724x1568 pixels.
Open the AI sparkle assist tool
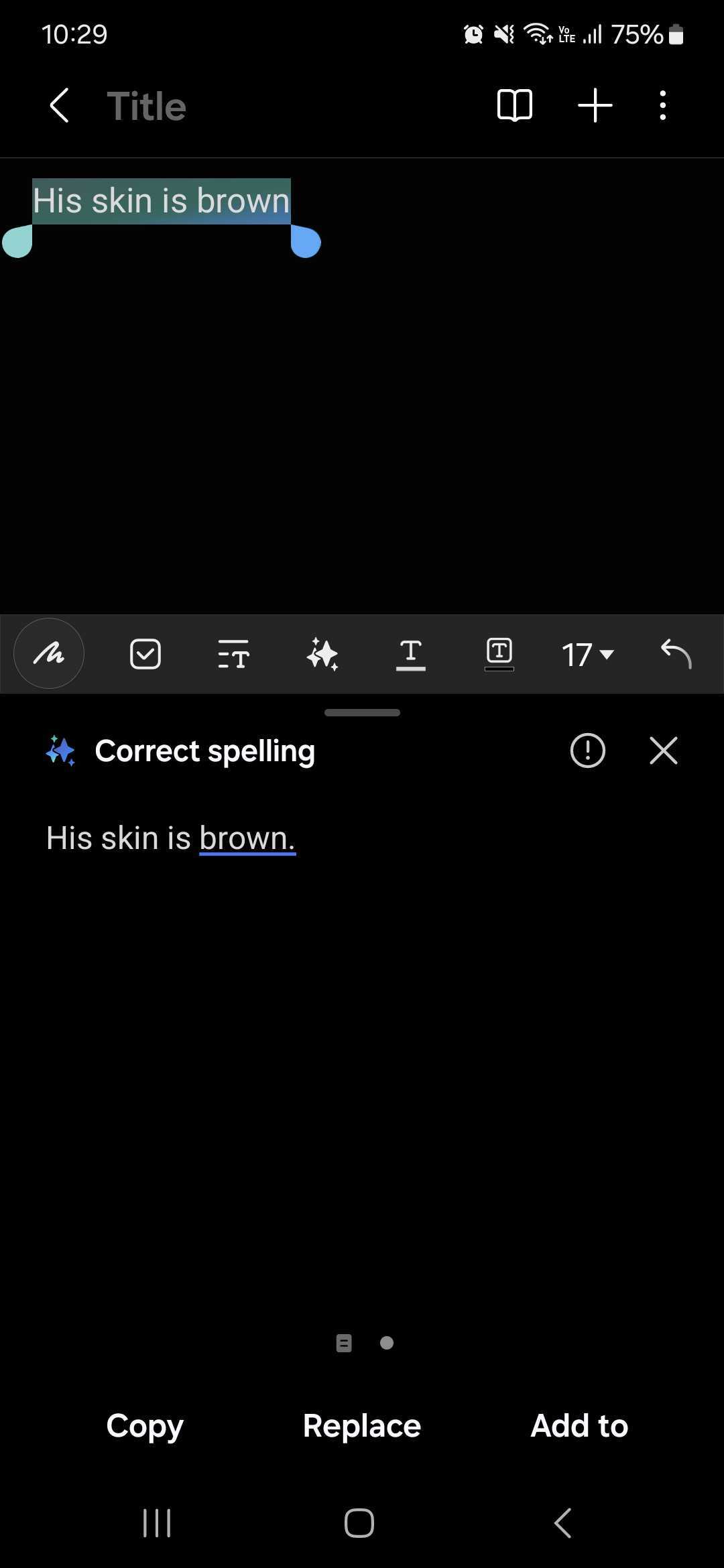pyautogui.click(x=322, y=654)
